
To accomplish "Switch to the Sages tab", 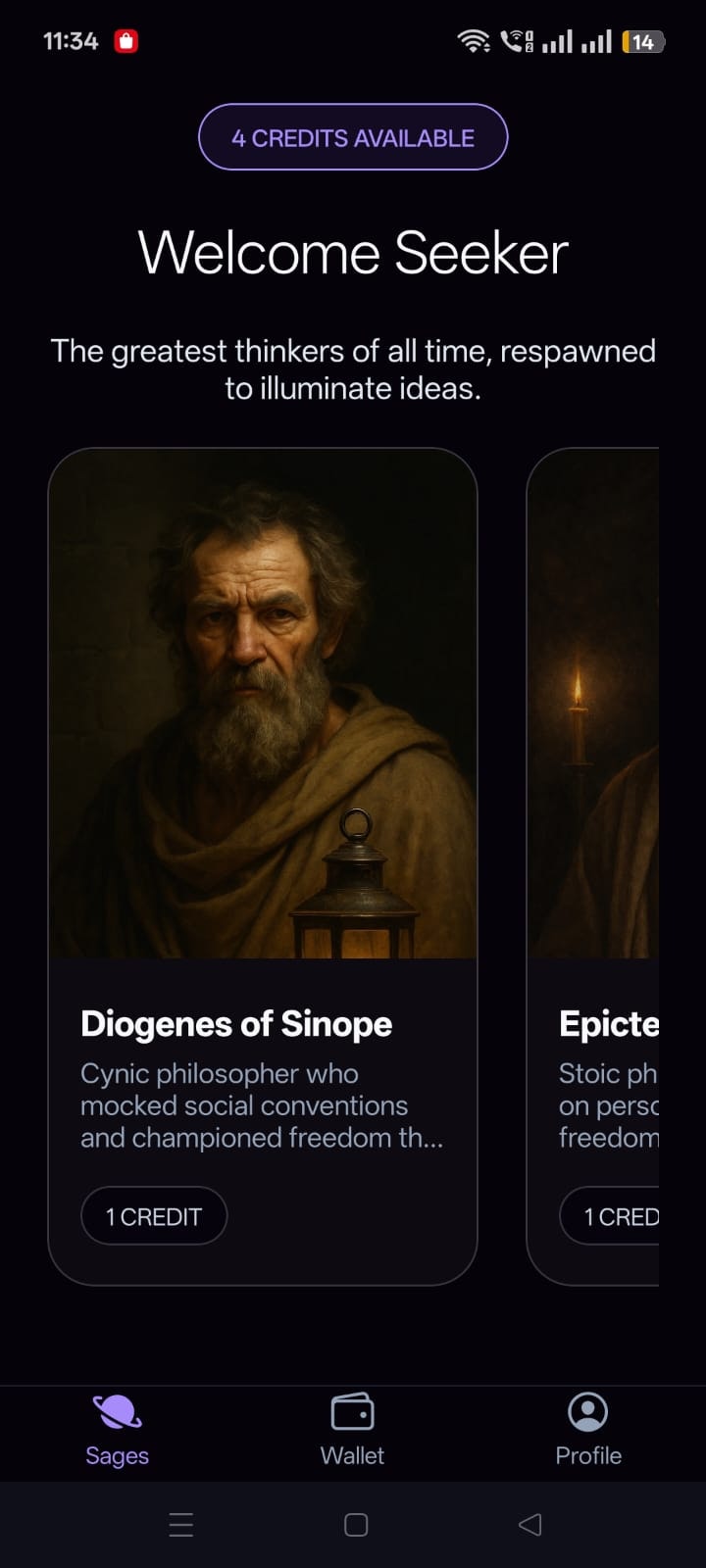I will [x=117, y=1430].
